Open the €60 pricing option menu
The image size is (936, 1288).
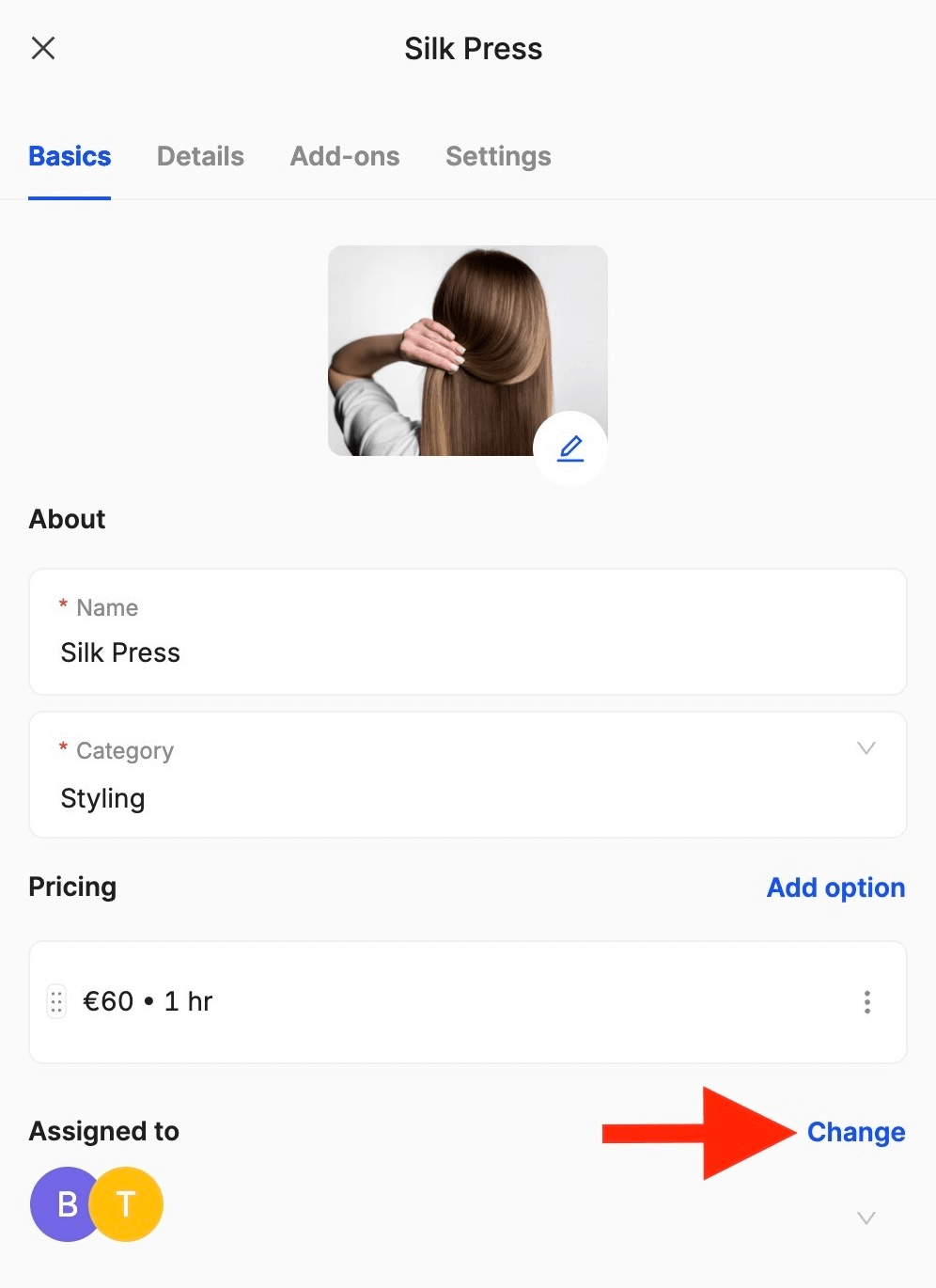click(x=866, y=1002)
